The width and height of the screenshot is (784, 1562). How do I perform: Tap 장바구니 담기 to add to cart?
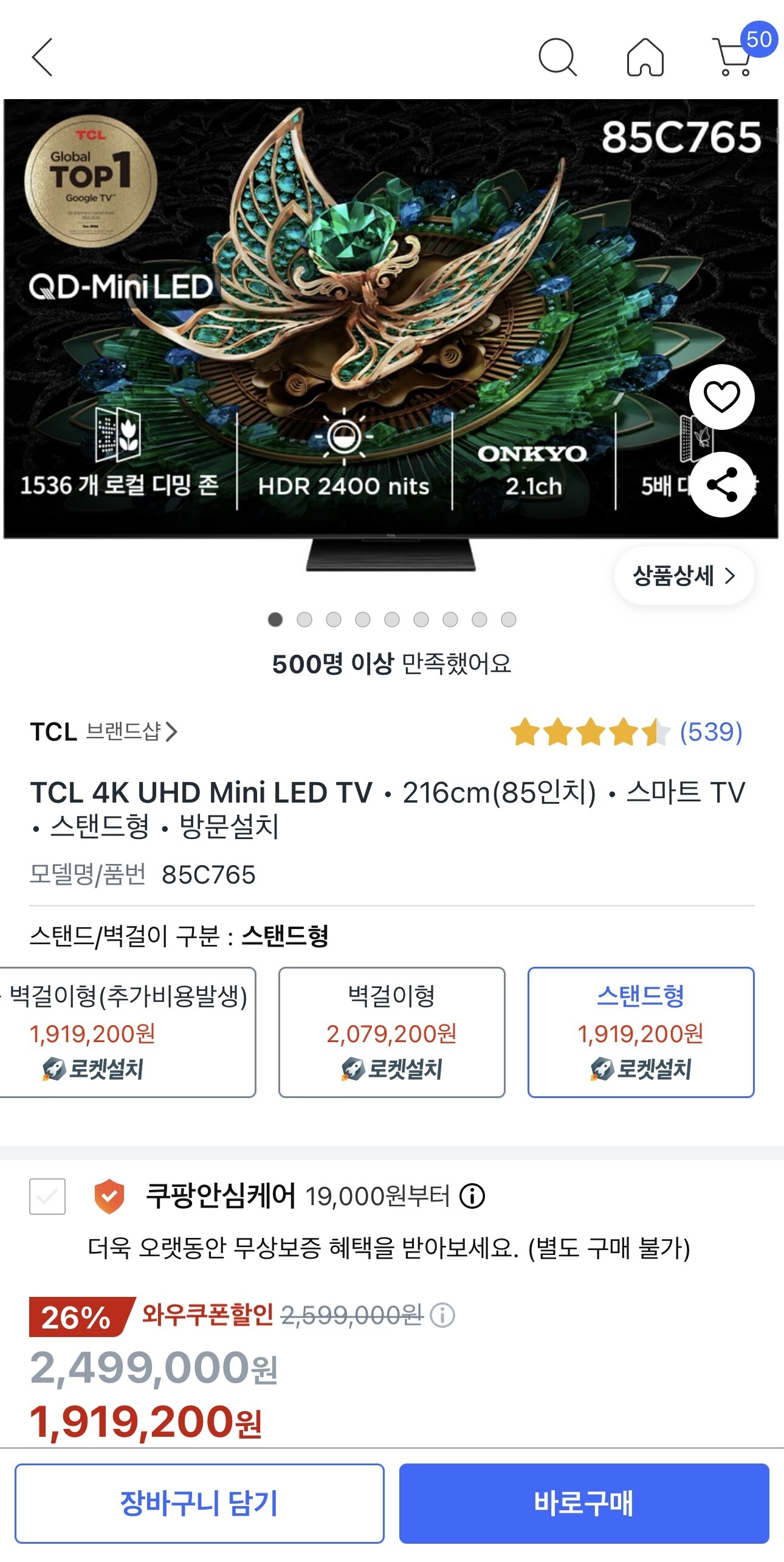point(199,1503)
